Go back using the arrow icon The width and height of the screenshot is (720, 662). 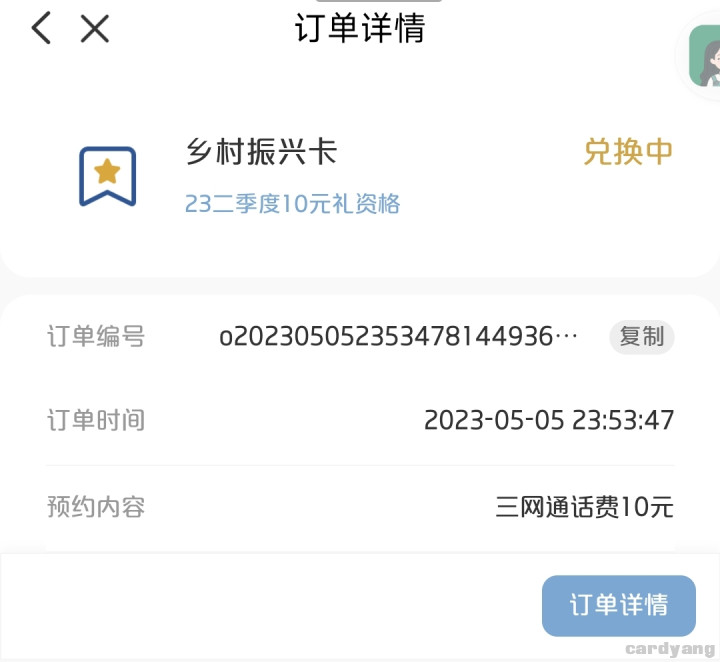pos(40,28)
